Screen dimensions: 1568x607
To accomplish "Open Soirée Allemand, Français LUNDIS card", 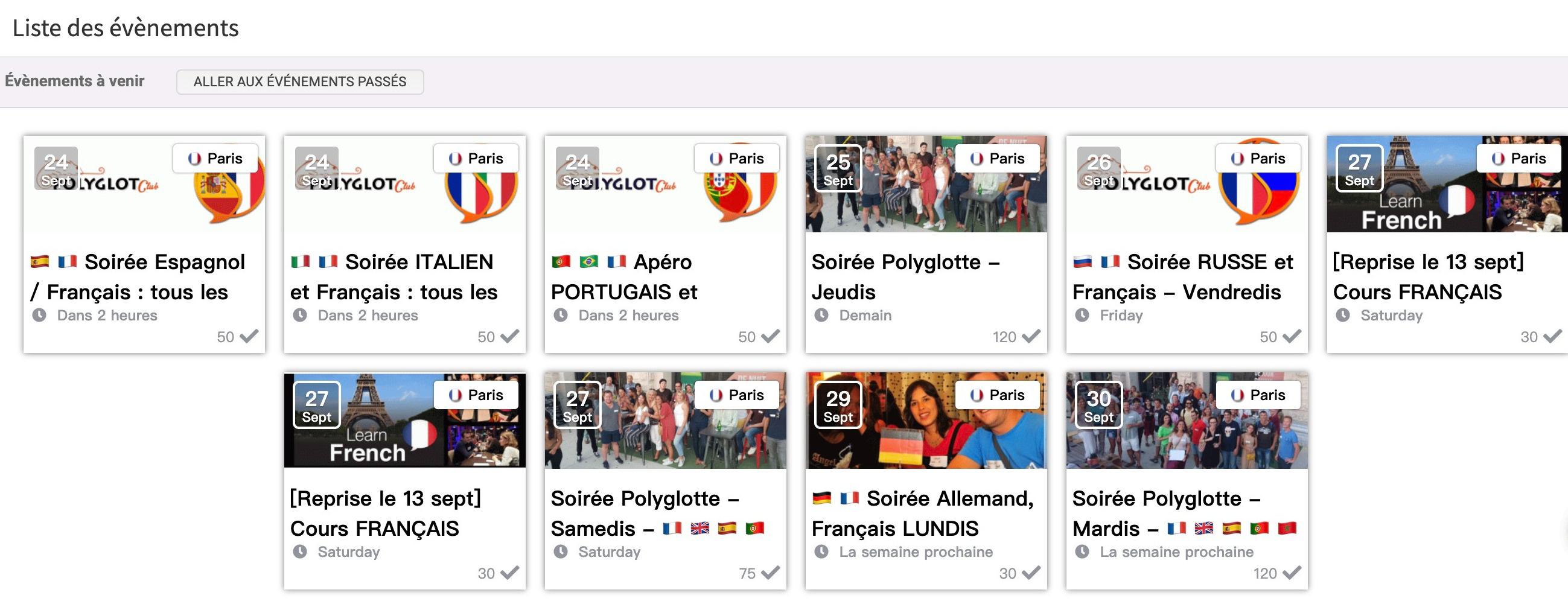I will [926, 513].
